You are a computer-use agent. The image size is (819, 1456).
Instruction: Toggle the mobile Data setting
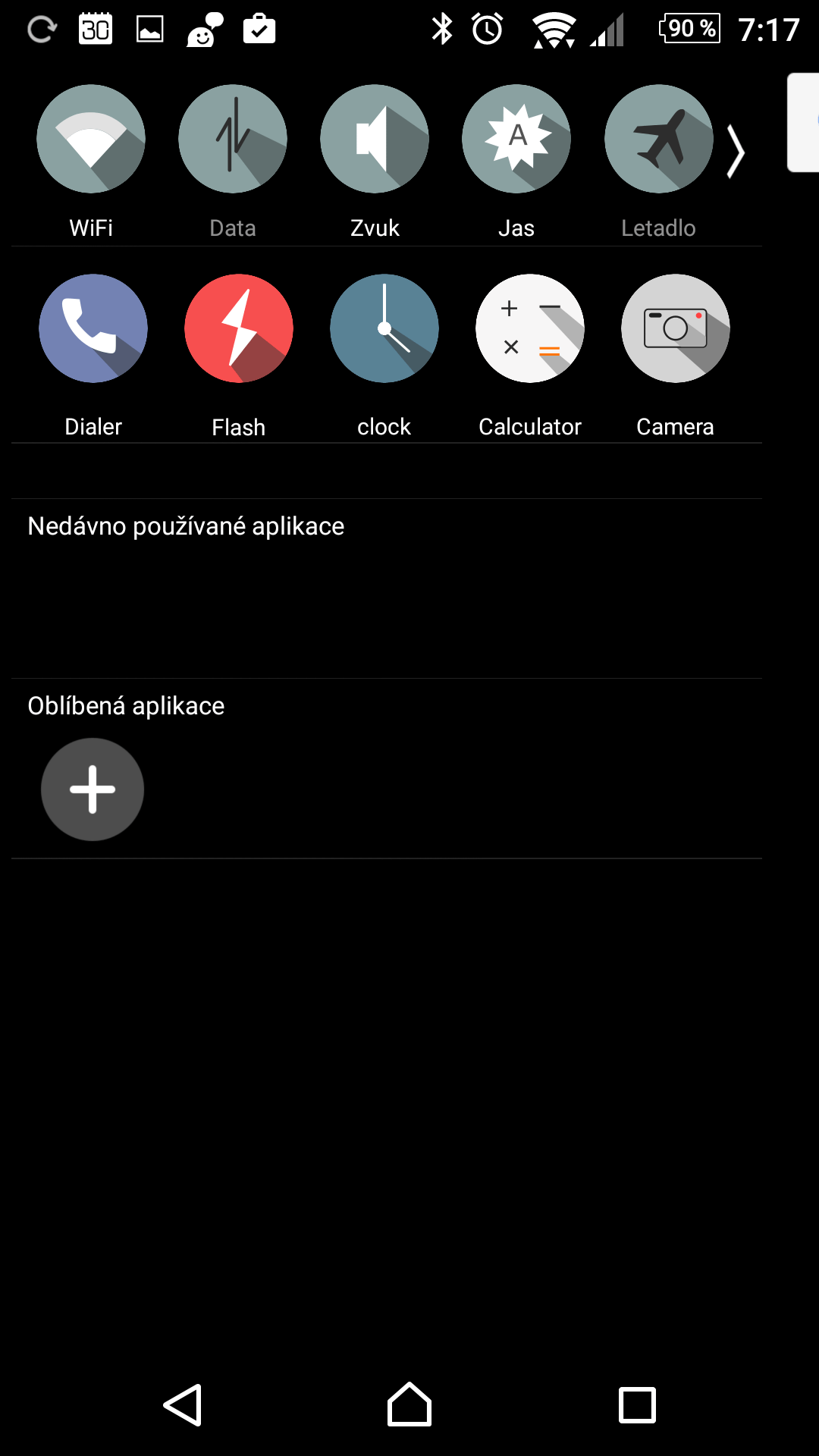point(233,139)
